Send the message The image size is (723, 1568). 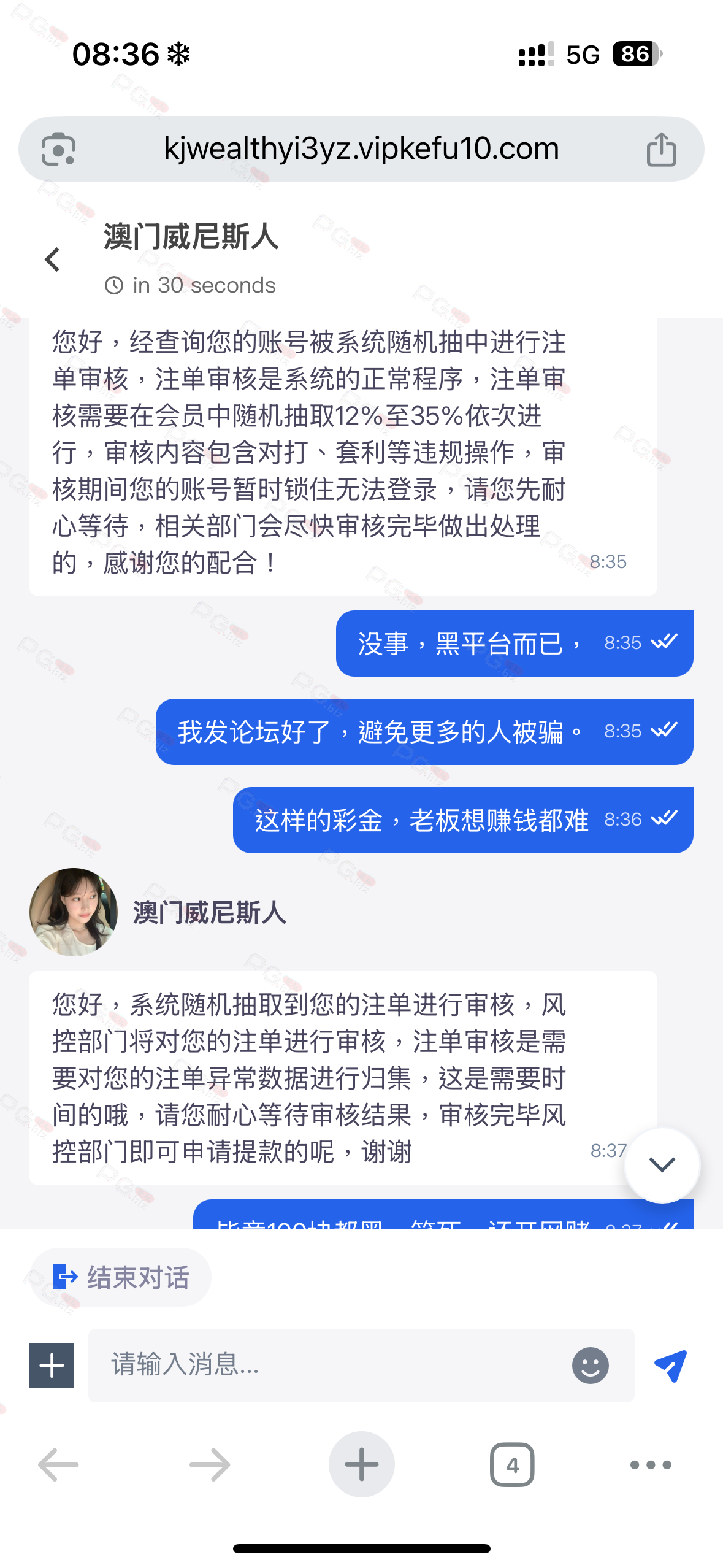[670, 1365]
